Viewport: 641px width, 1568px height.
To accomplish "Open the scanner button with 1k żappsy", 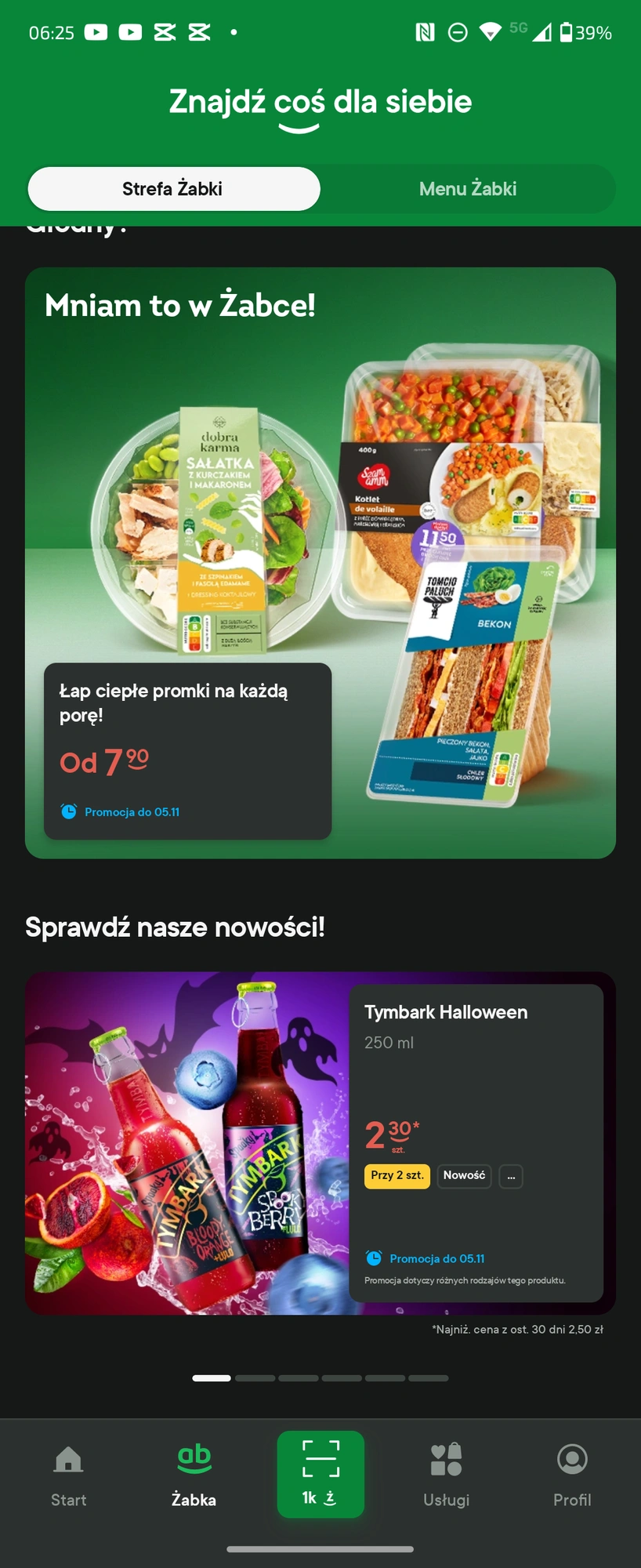I will pos(320,1474).
